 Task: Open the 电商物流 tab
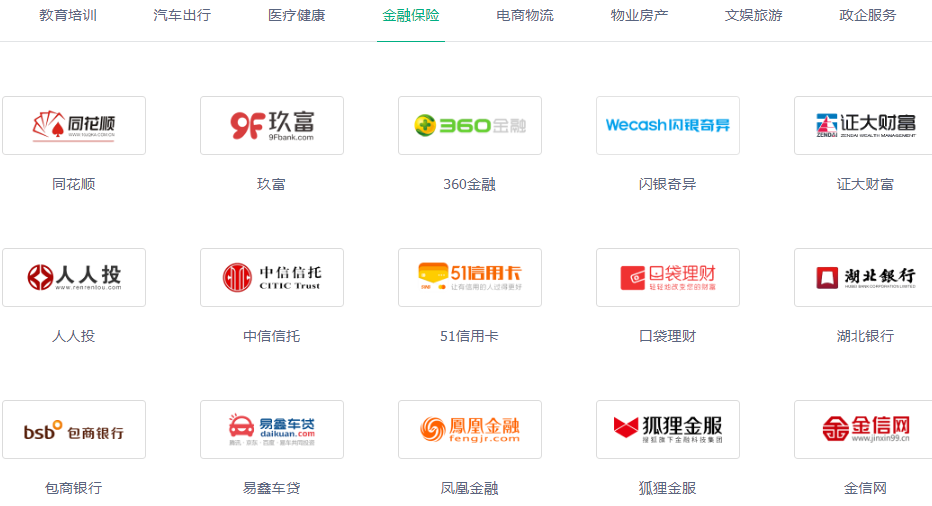[525, 15]
